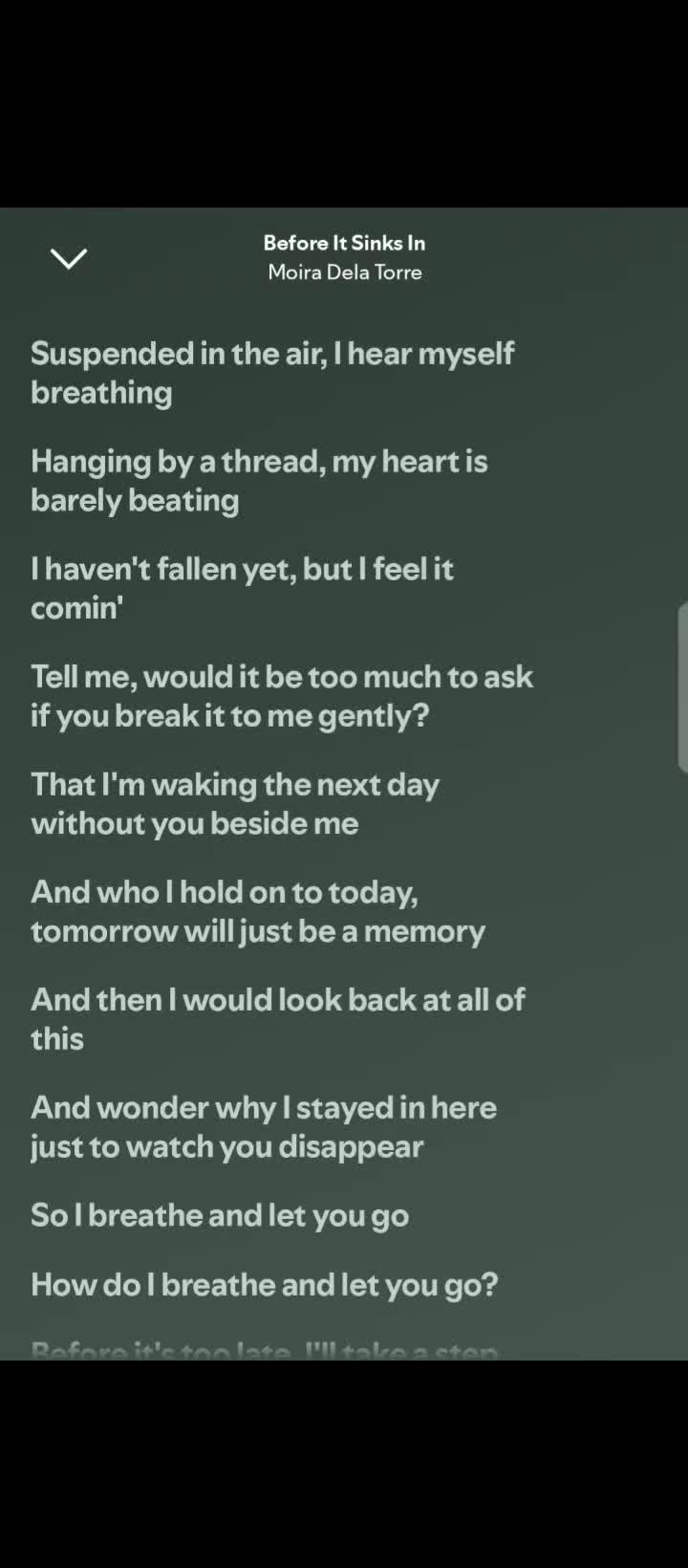688x1568 pixels.
Task: Tap the lyrics scrollbar handle
Action: (x=682, y=687)
